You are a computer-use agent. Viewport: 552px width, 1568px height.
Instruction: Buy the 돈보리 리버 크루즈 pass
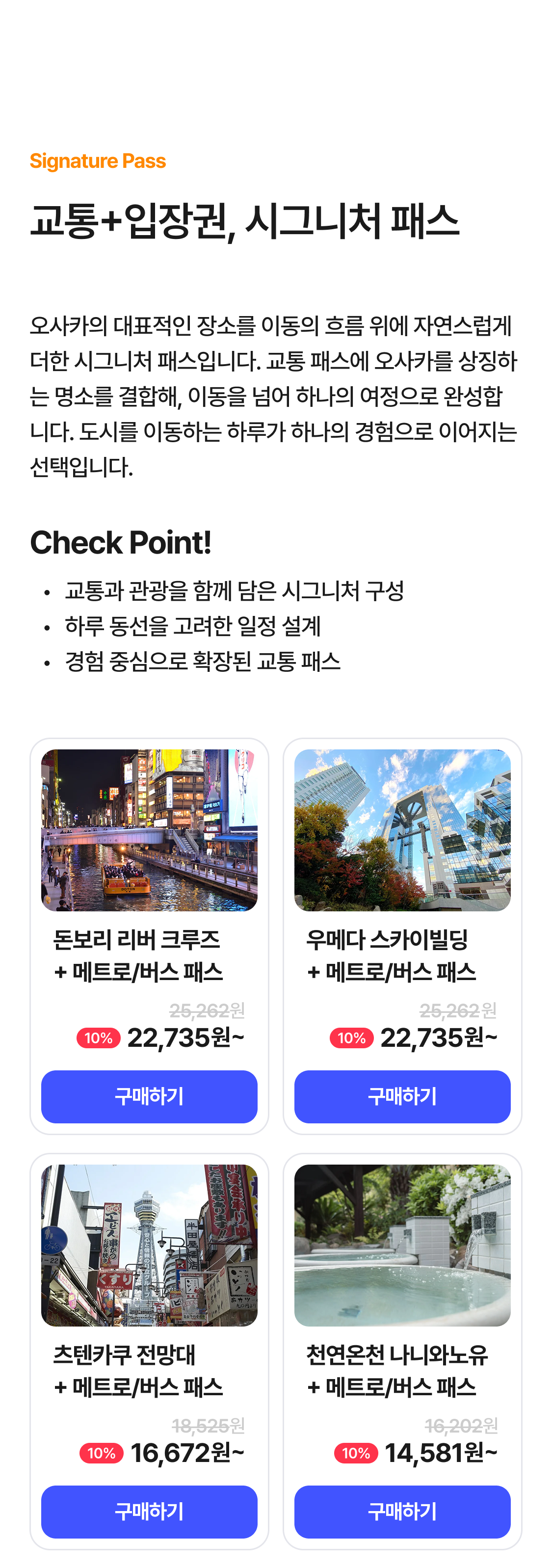click(149, 1096)
